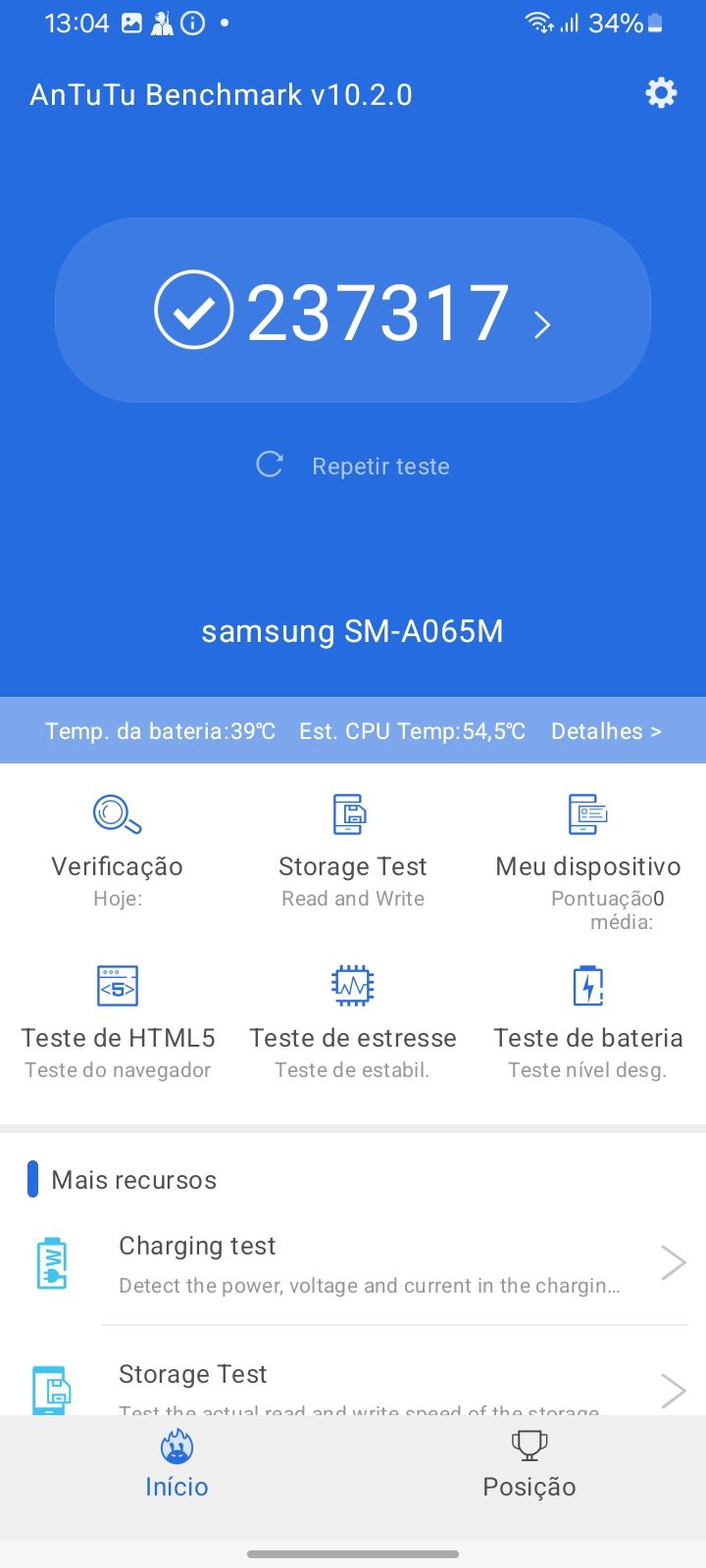This screenshot has width=706, height=1568.
Task: Open temperature Detalhes link
Action: click(x=606, y=731)
